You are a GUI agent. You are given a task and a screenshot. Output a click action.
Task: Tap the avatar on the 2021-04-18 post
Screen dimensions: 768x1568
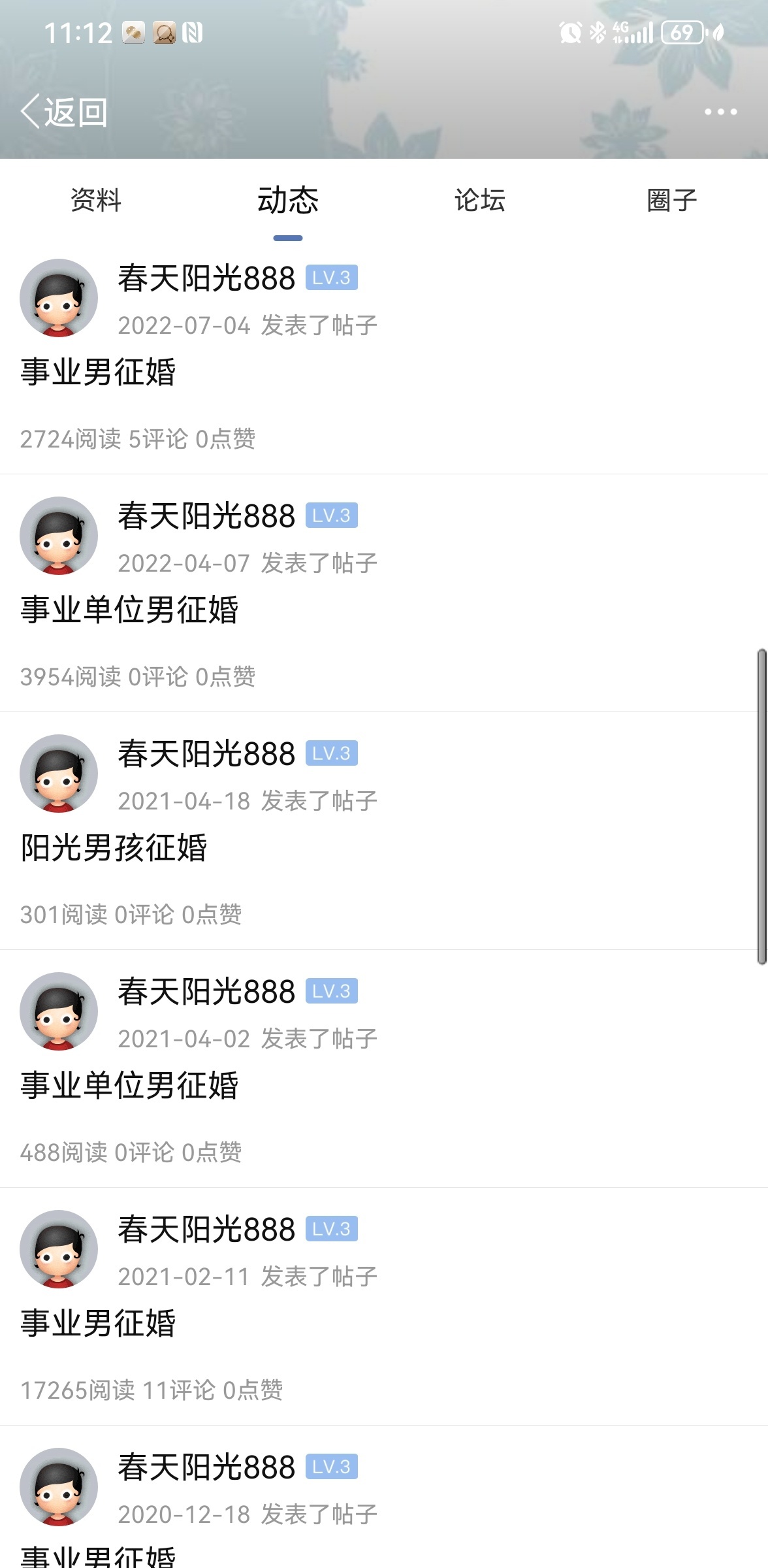tap(59, 774)
